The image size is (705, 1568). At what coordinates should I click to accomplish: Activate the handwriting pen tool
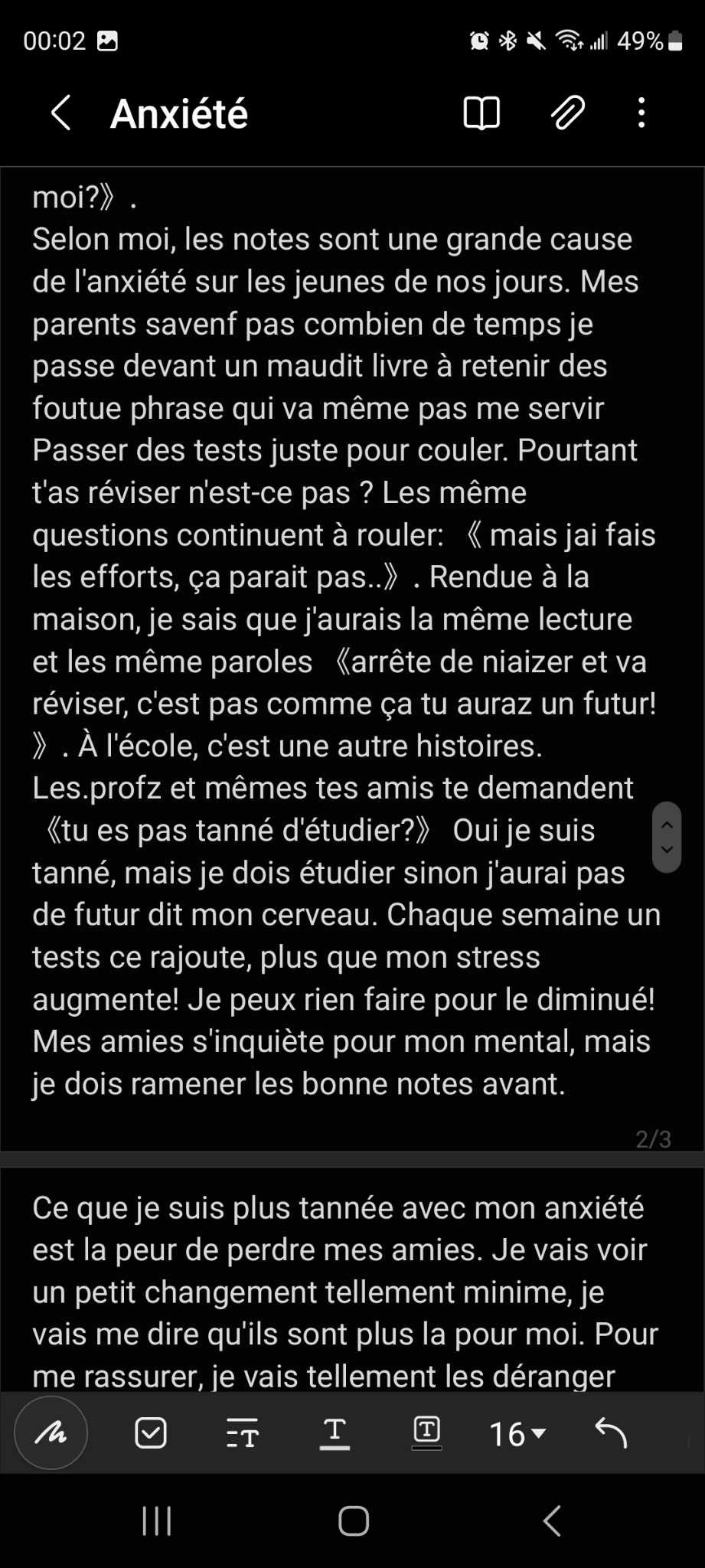[51, 1432]
